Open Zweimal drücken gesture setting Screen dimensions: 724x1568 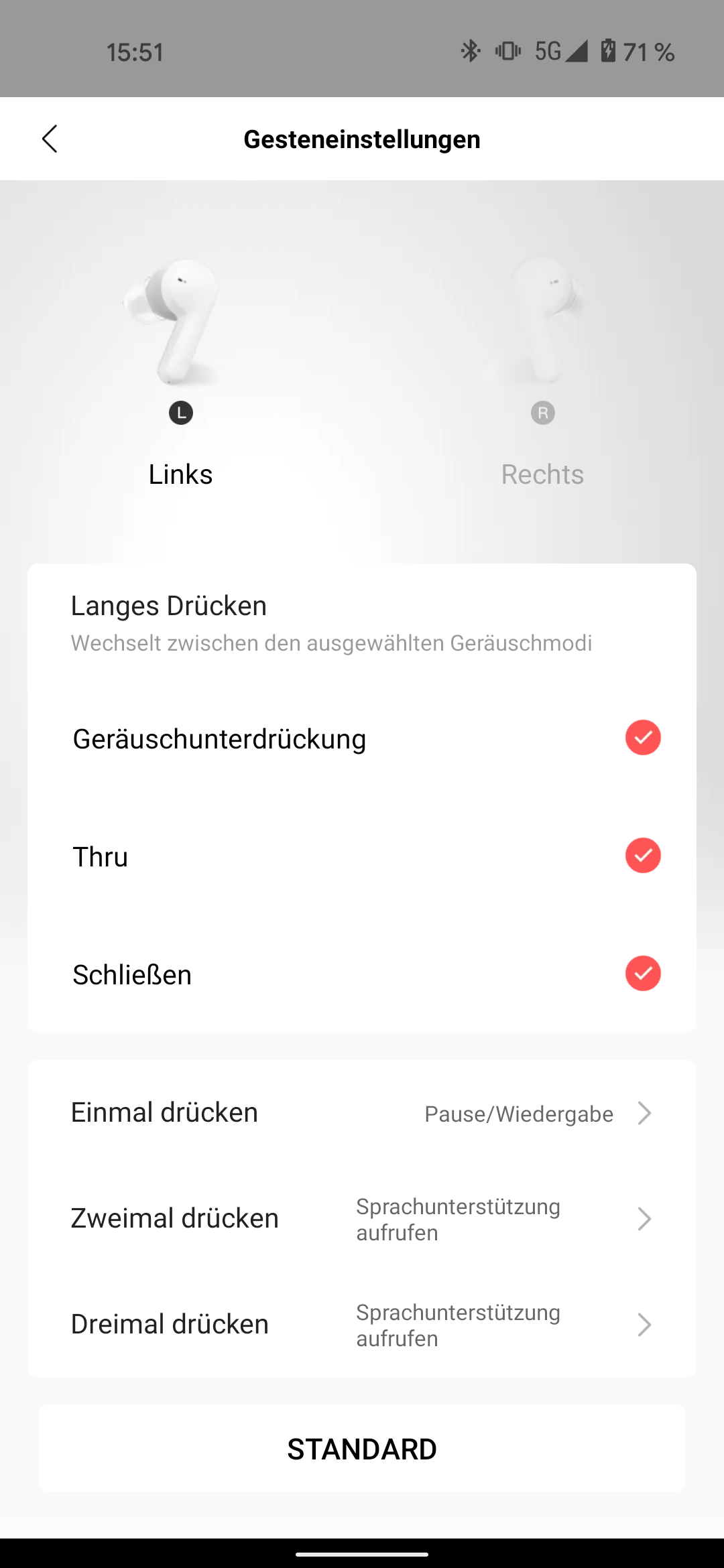pyautogui.click(x=362, y=1219)
